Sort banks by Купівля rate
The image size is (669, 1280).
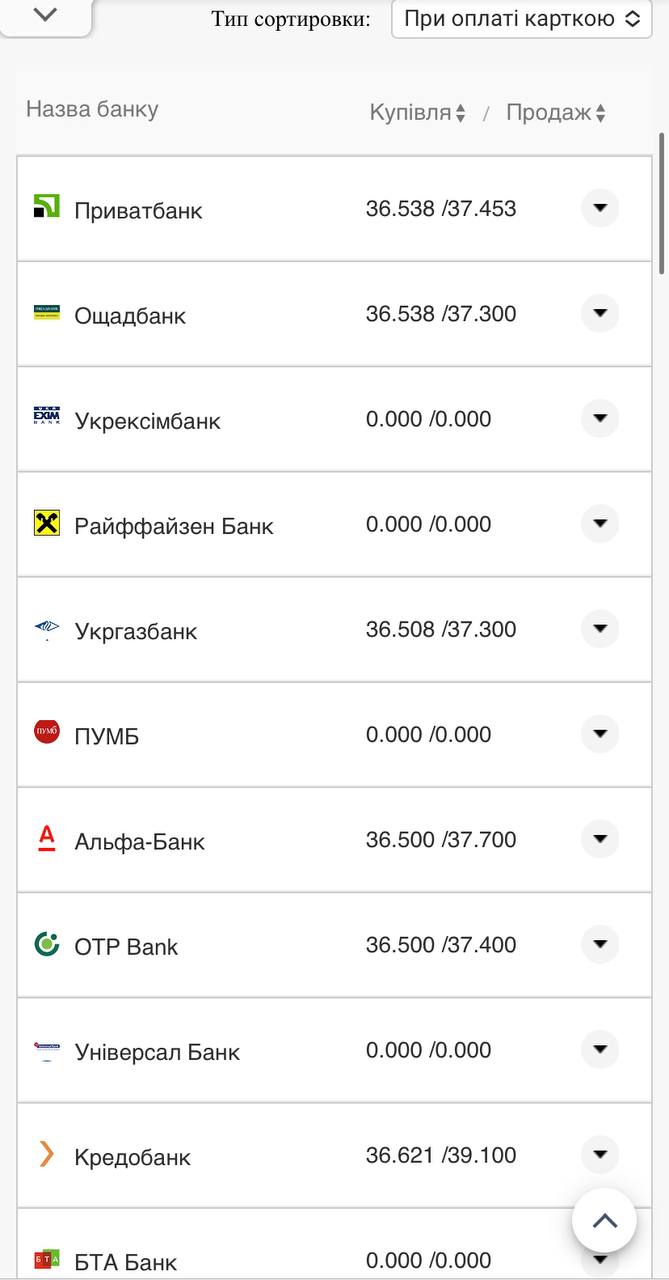pyautogui.click(x=417, y=113)
